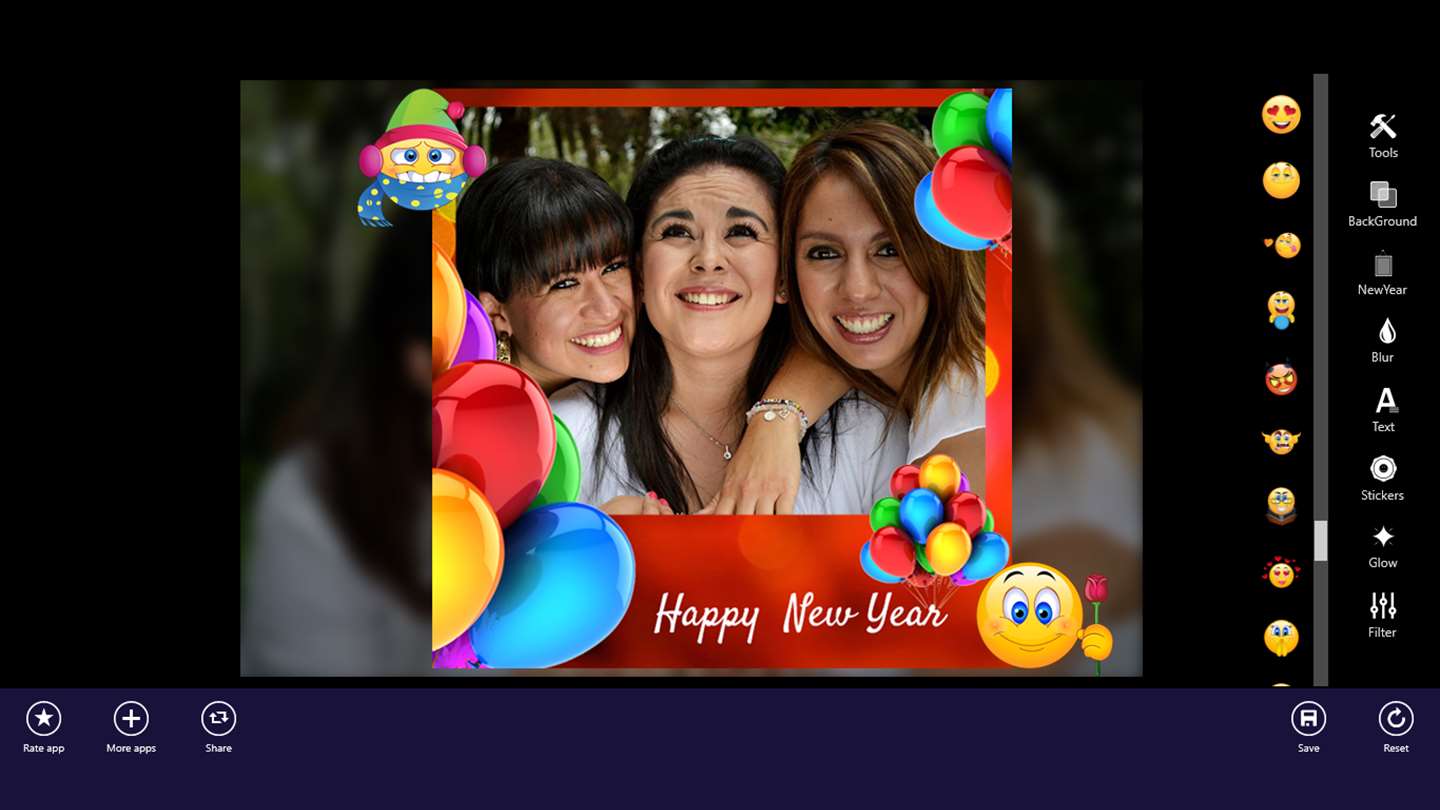This screenshot has height=810, width=1440.
Task: Open the Filter options
Action: [1382, 614]
